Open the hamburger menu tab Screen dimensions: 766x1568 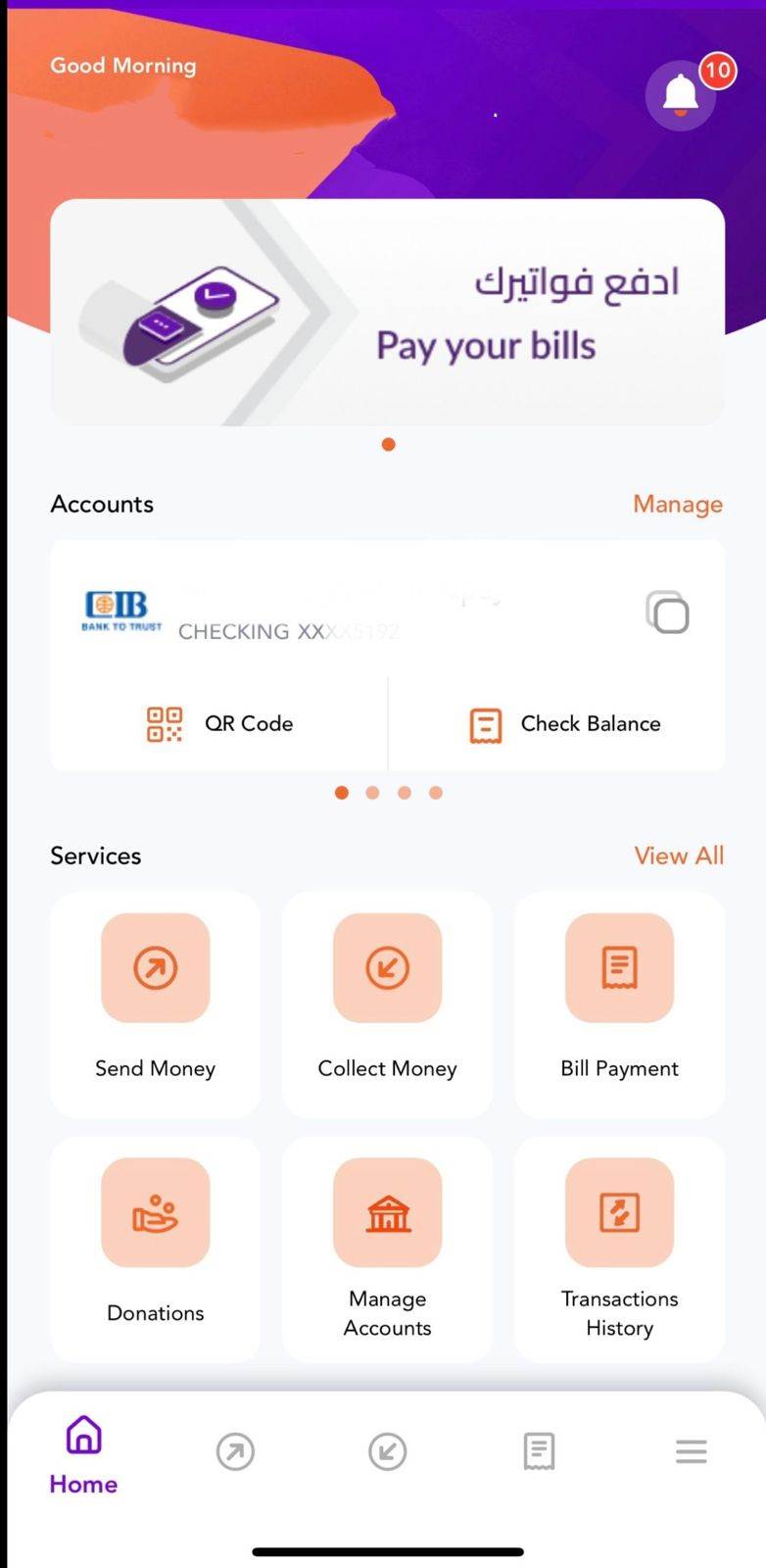point(692,1451)
